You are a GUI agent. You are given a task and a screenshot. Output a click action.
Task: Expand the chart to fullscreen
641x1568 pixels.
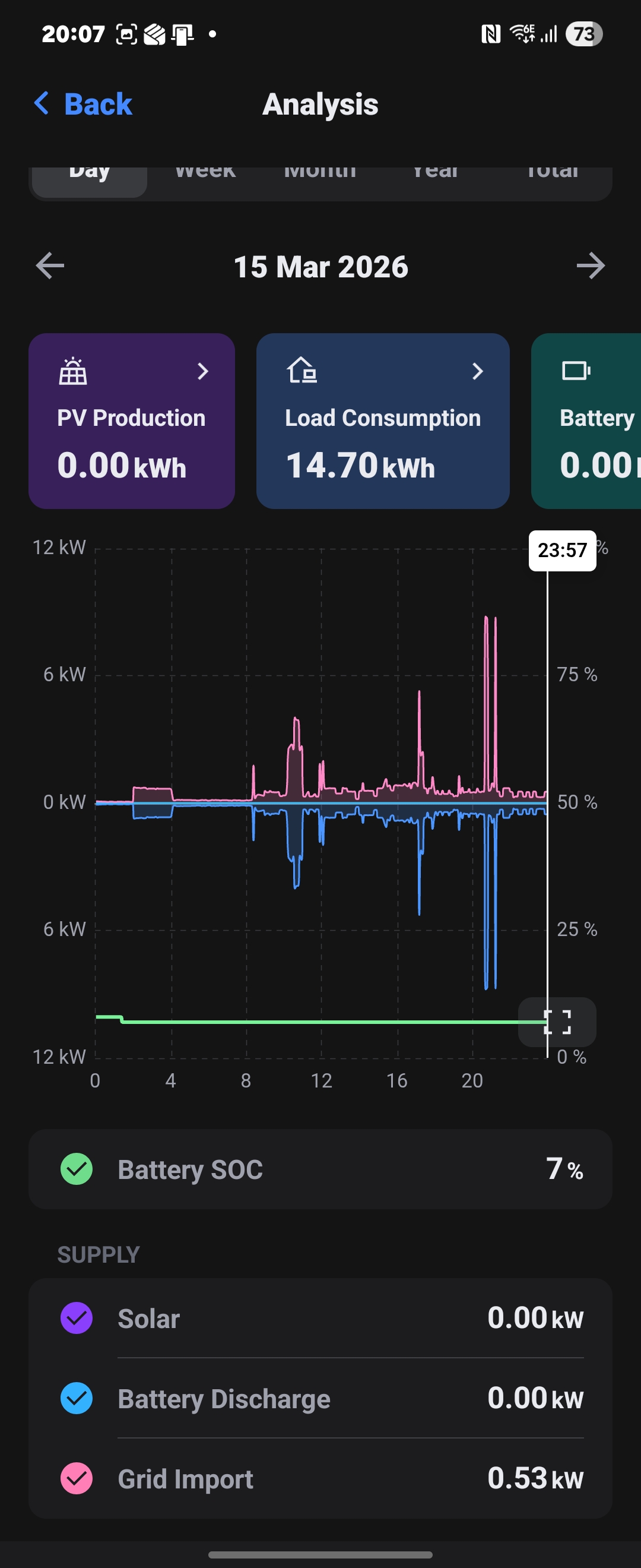pyautogui.click(x=557, y=1022)
